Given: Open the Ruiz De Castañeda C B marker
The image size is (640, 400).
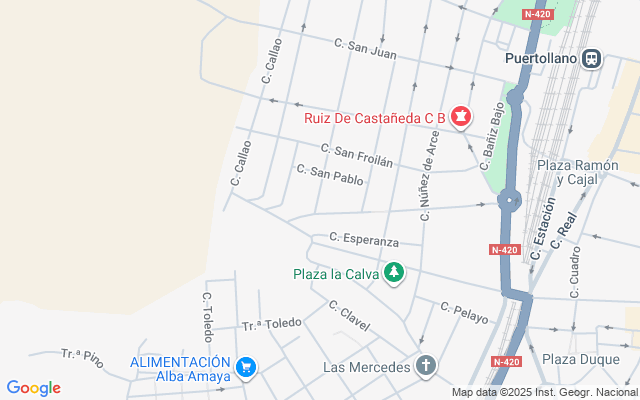Looking at the screenshot, I should point(460,118).
